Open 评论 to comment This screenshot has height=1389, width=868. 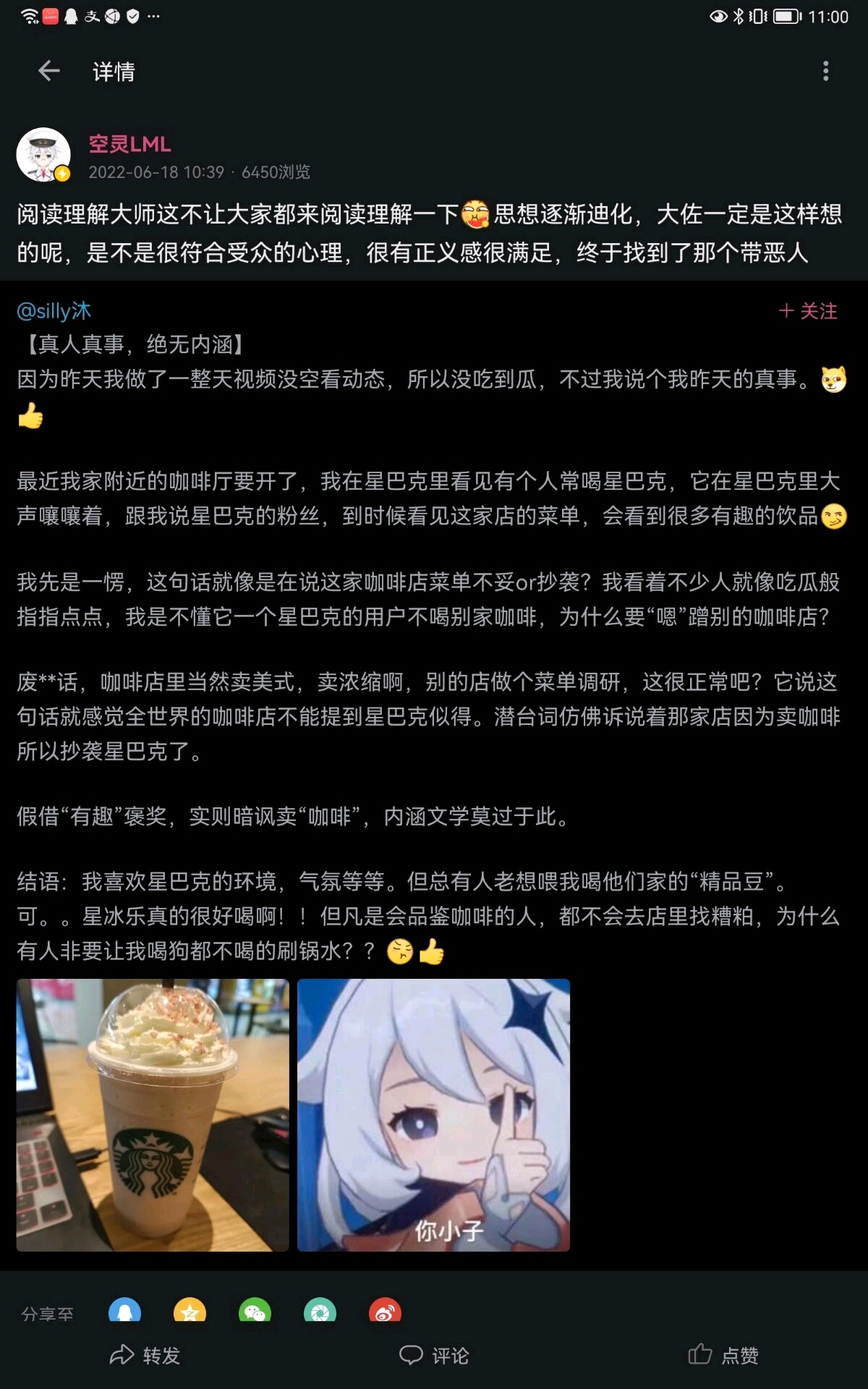pyautogui.click(x=434, y=1355)
